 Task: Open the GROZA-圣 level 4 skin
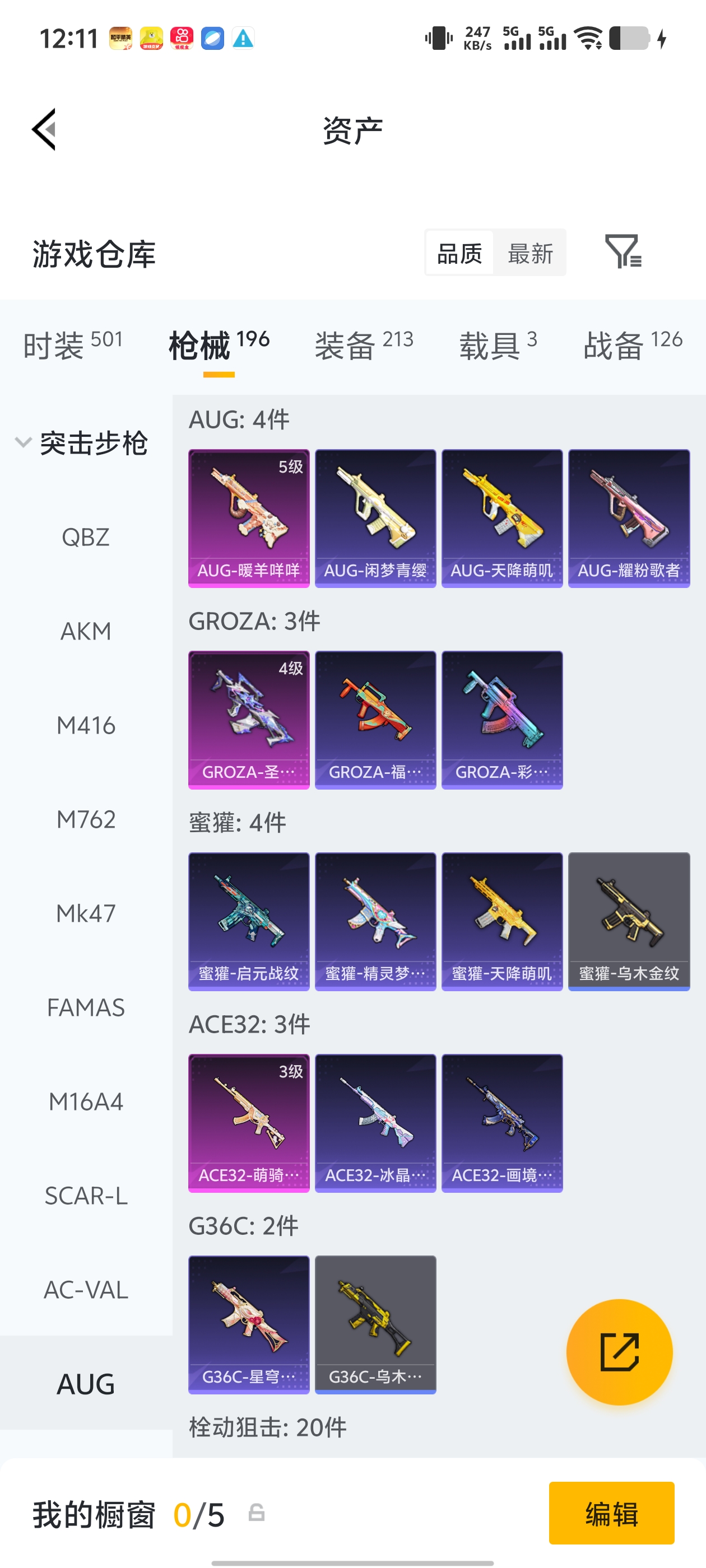click(249, 720)
